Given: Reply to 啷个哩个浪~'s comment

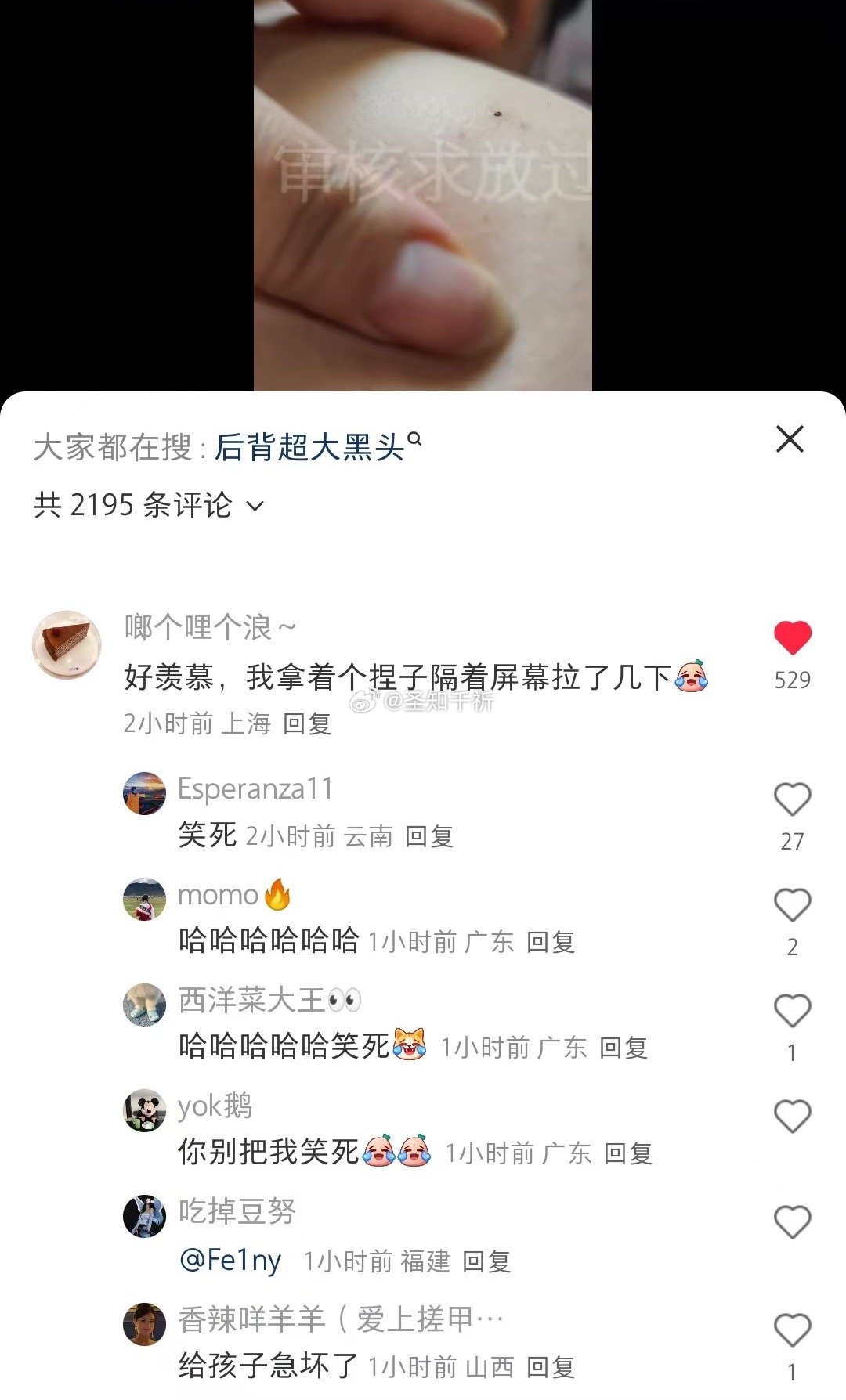Looking at the screenshot, I should (x=307, y=723).
